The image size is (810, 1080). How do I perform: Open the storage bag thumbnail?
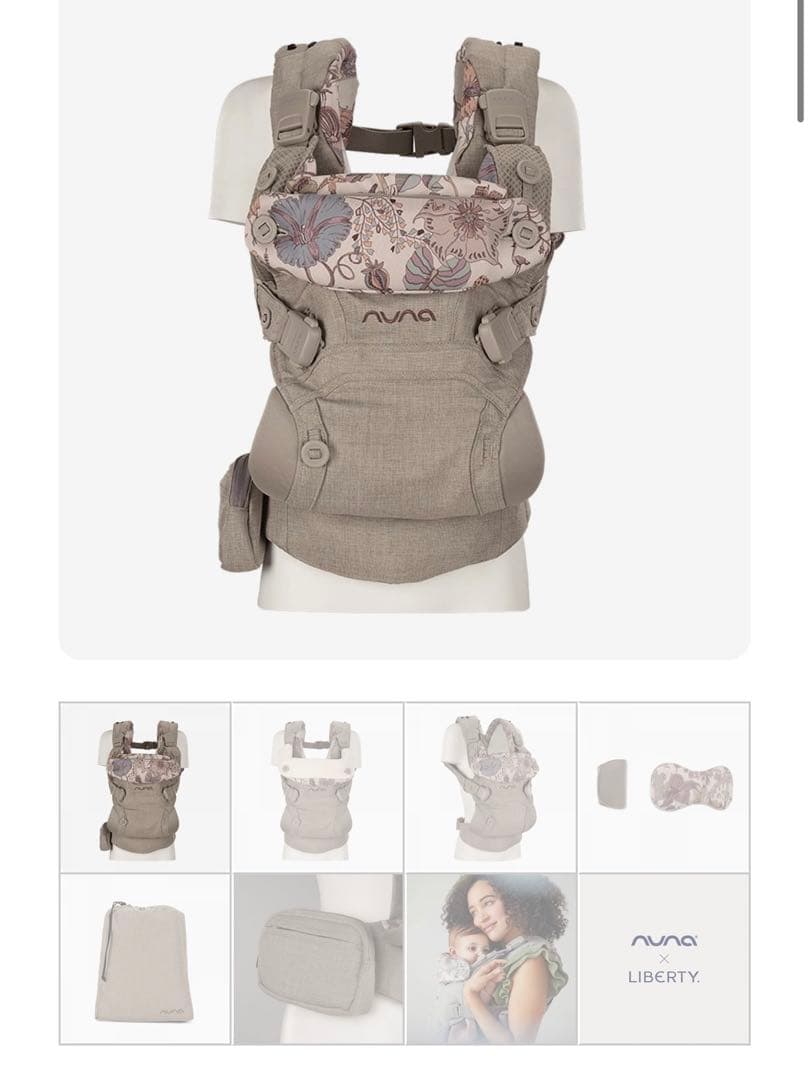[145, 959]
